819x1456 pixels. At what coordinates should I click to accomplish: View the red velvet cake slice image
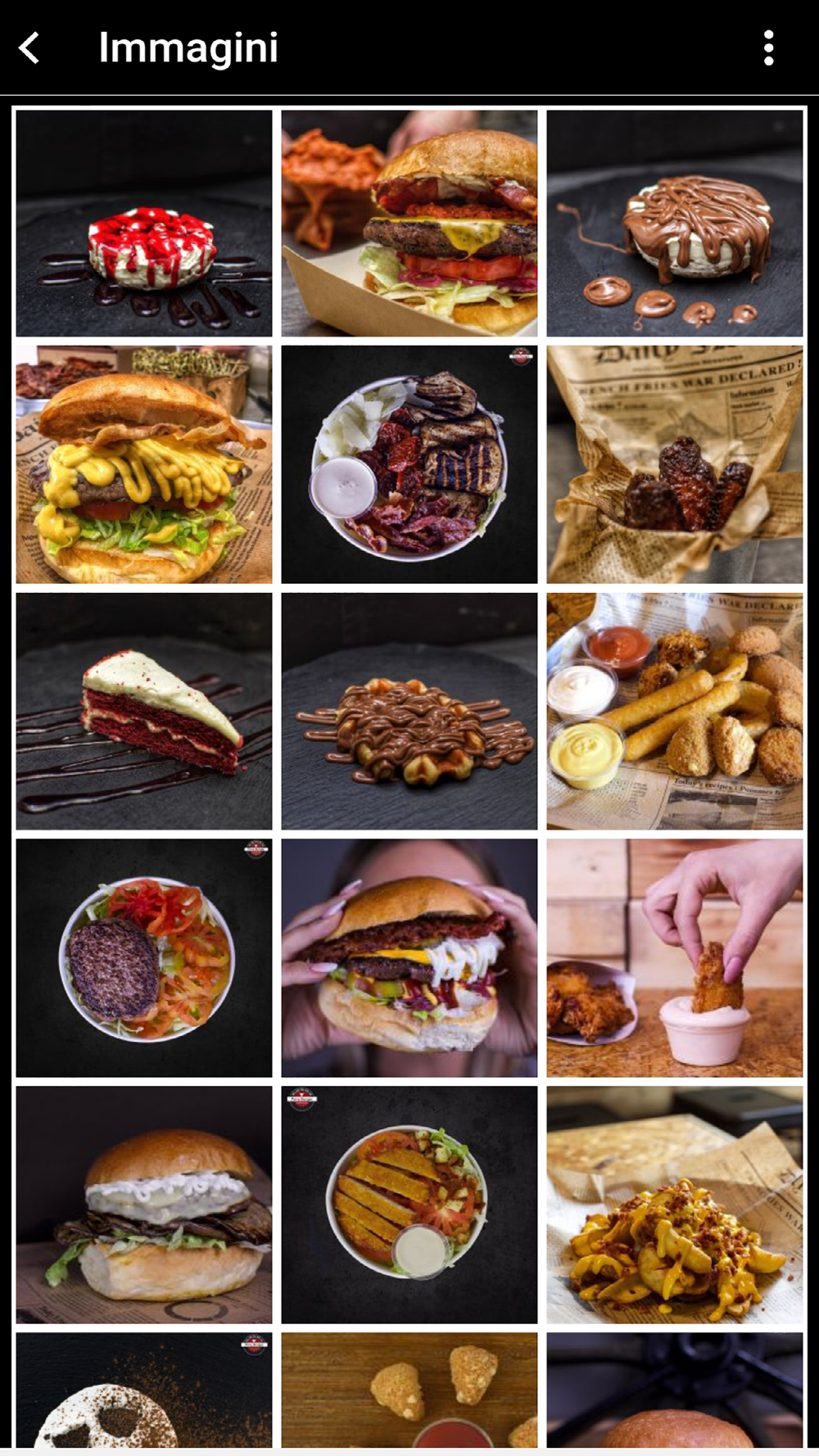(144, 712)
